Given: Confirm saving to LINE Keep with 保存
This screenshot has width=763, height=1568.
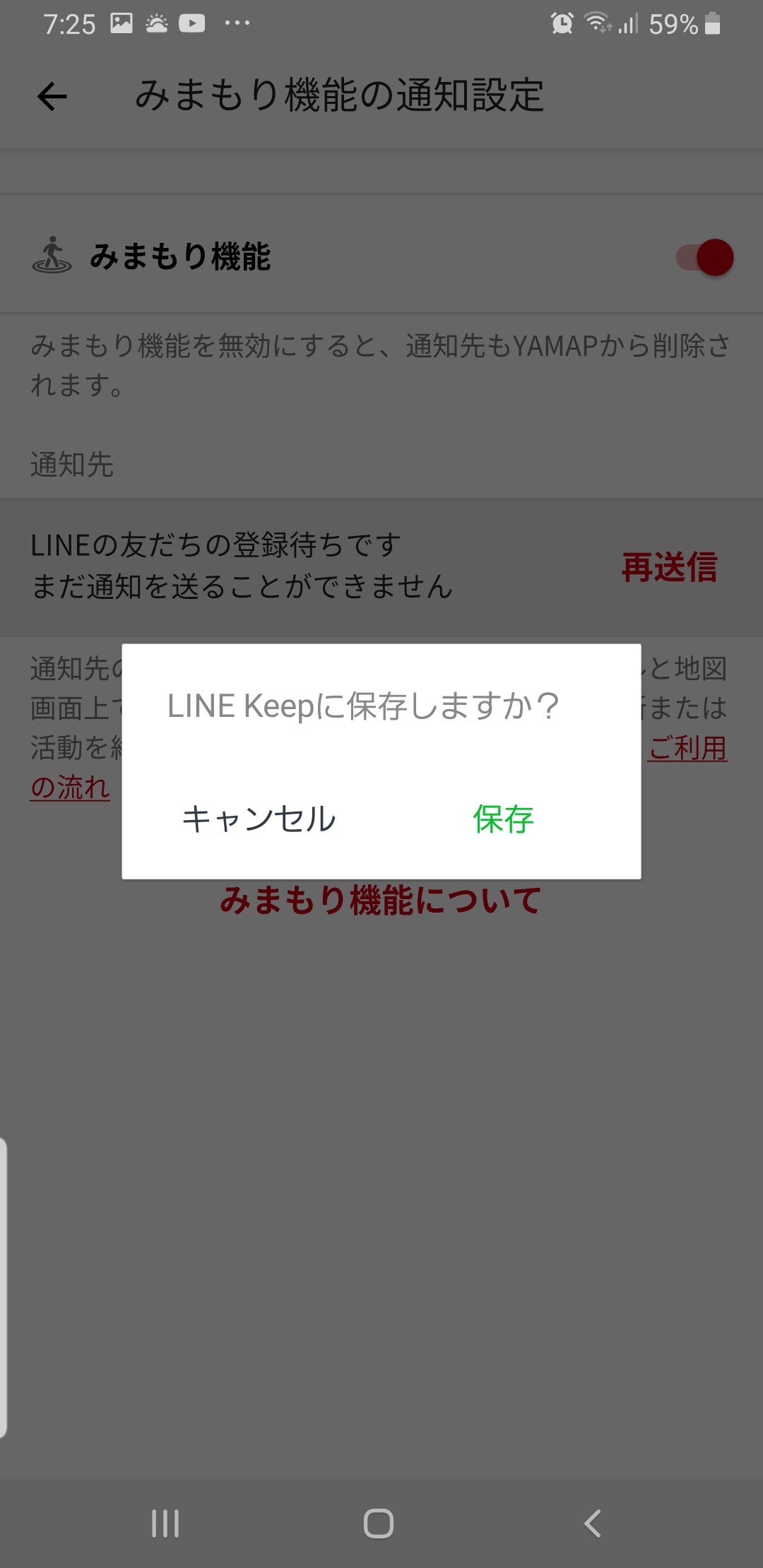Looking at the screenshot, I should coord(503,819).
